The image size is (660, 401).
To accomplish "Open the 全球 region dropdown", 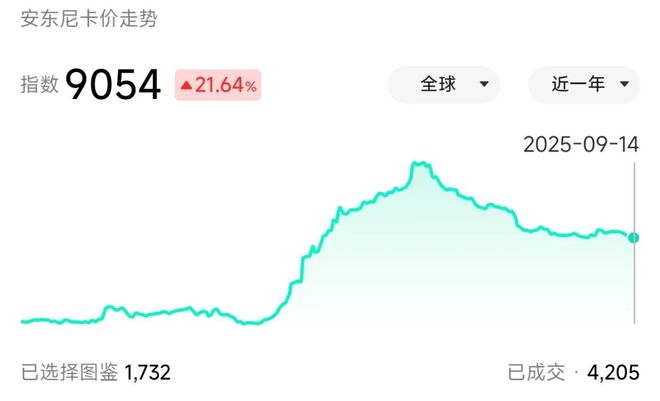I will pyautogui.click(x=443, y=84).
